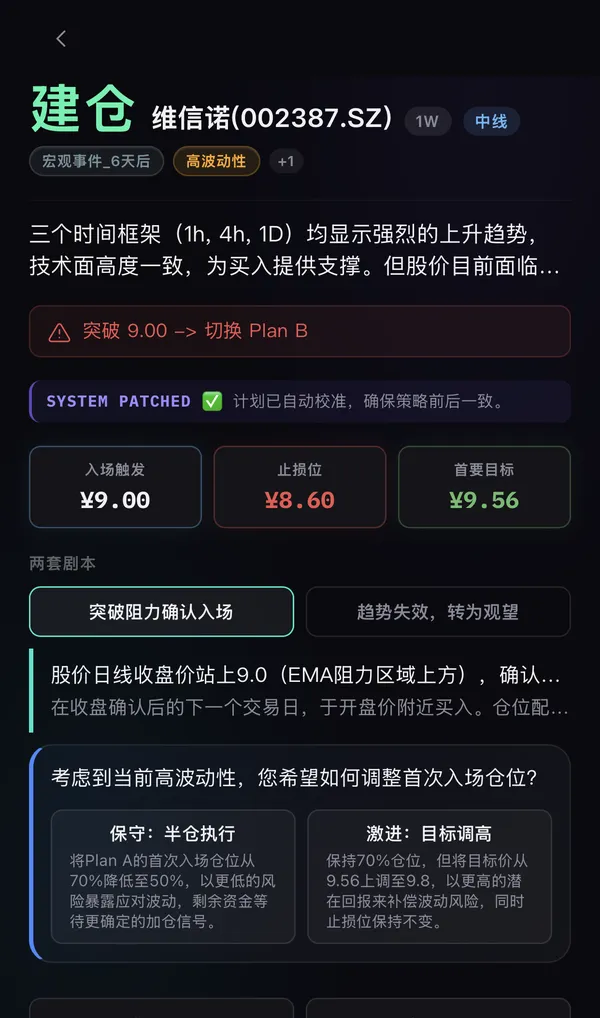
Task: Open the 高波动性 tag
Action: point(216,161)
